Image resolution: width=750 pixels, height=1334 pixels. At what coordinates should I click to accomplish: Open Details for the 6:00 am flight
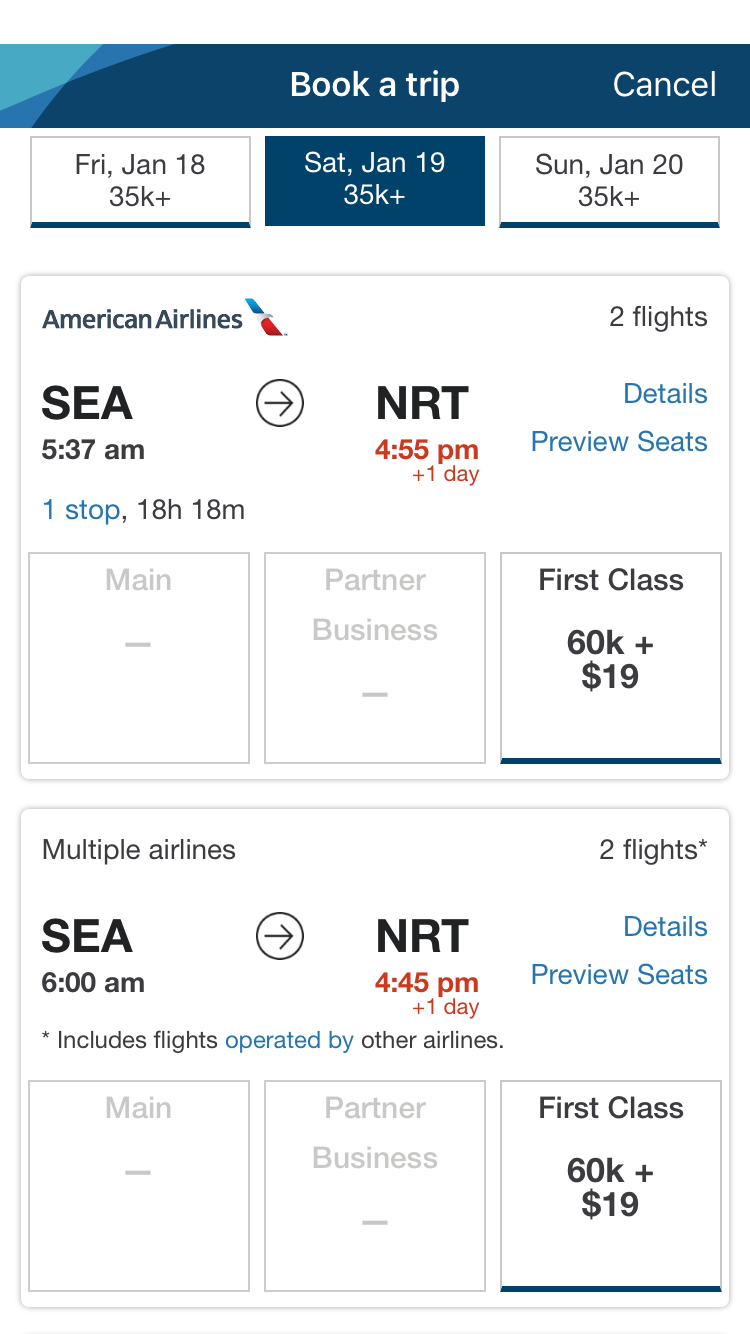click(665, 927)
